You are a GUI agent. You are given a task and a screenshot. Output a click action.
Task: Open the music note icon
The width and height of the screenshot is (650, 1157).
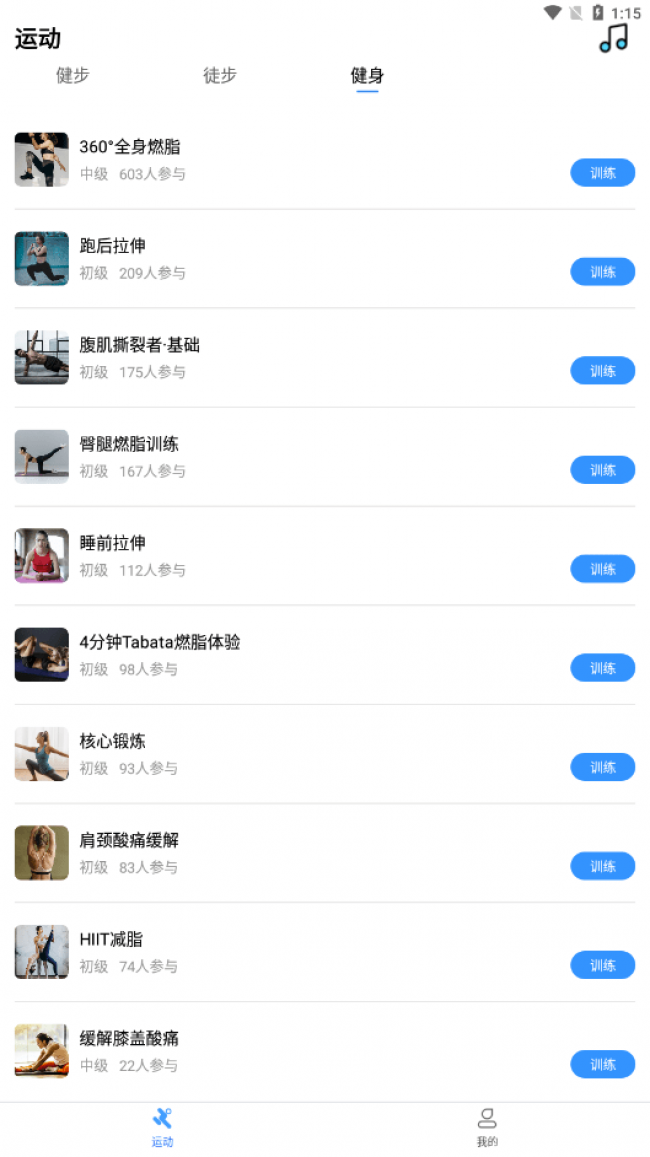tap(613, 38)
